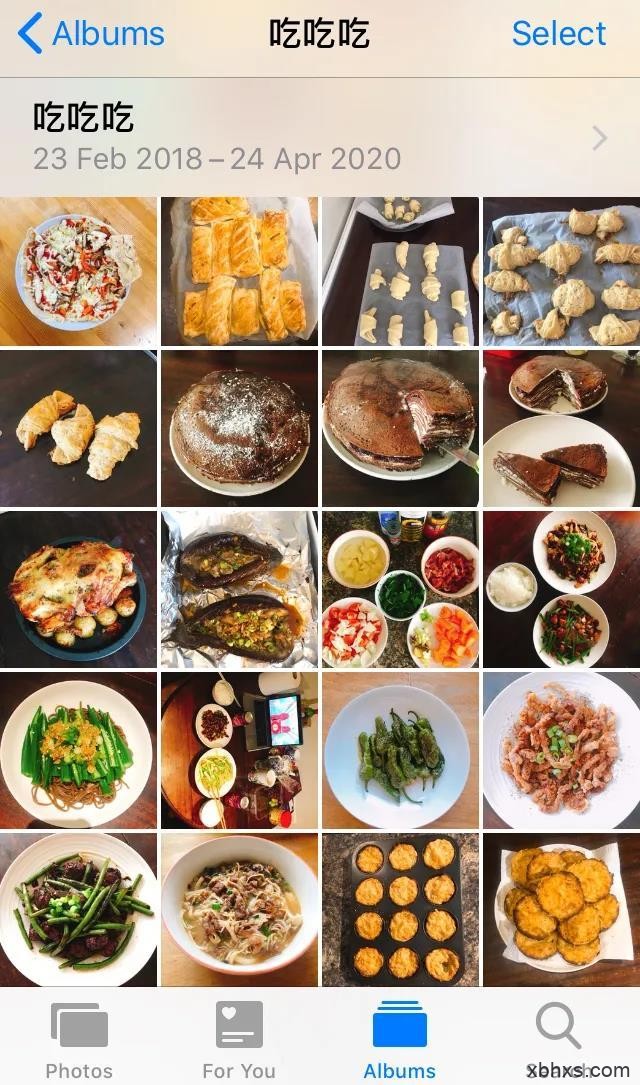The height and width of the screenshot is (1085, 640).
Task: Open the green peppers on plate photo
Action: tap(400, 750)
